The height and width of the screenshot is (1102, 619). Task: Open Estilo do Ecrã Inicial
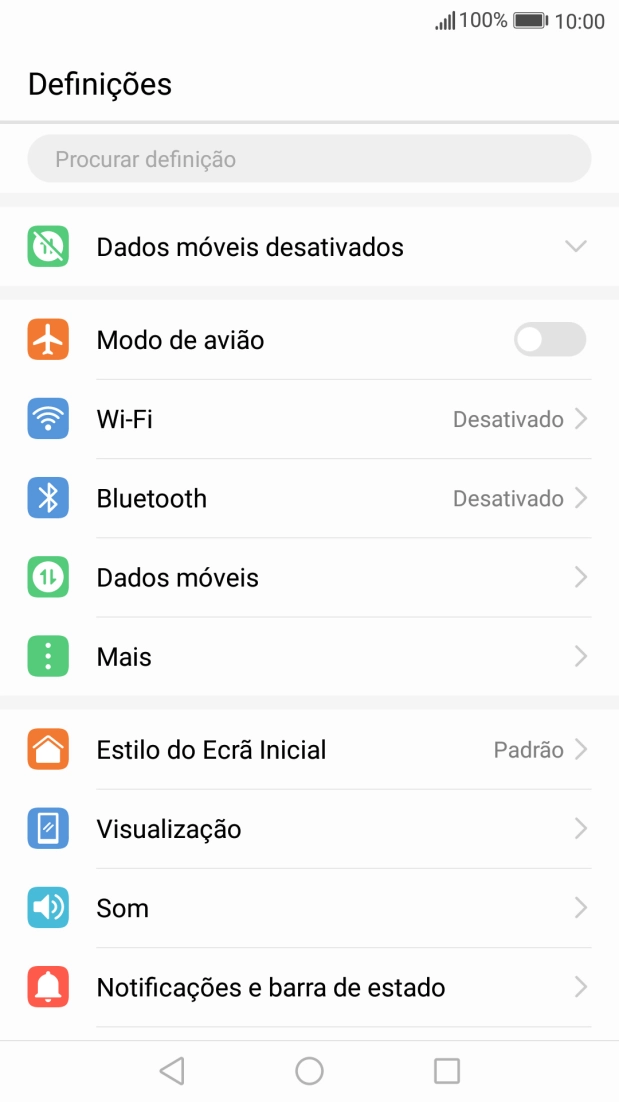pyautogui.click(x=309, y=750)
